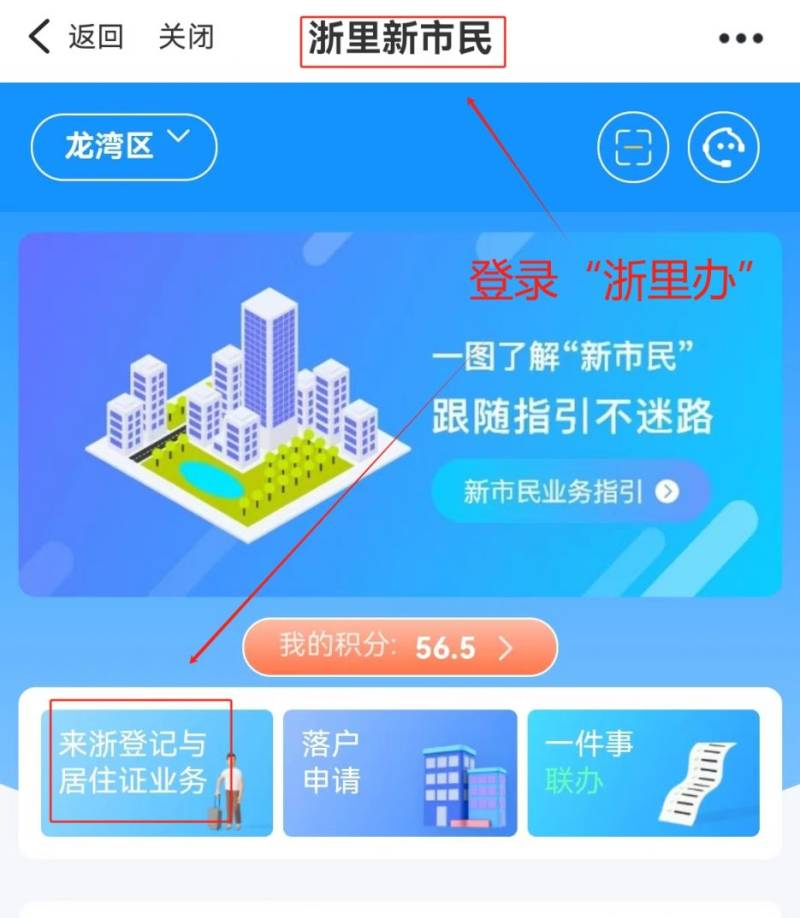Open 落户申请 card
This screenshot has height=918, width=800.
[400, 773]
